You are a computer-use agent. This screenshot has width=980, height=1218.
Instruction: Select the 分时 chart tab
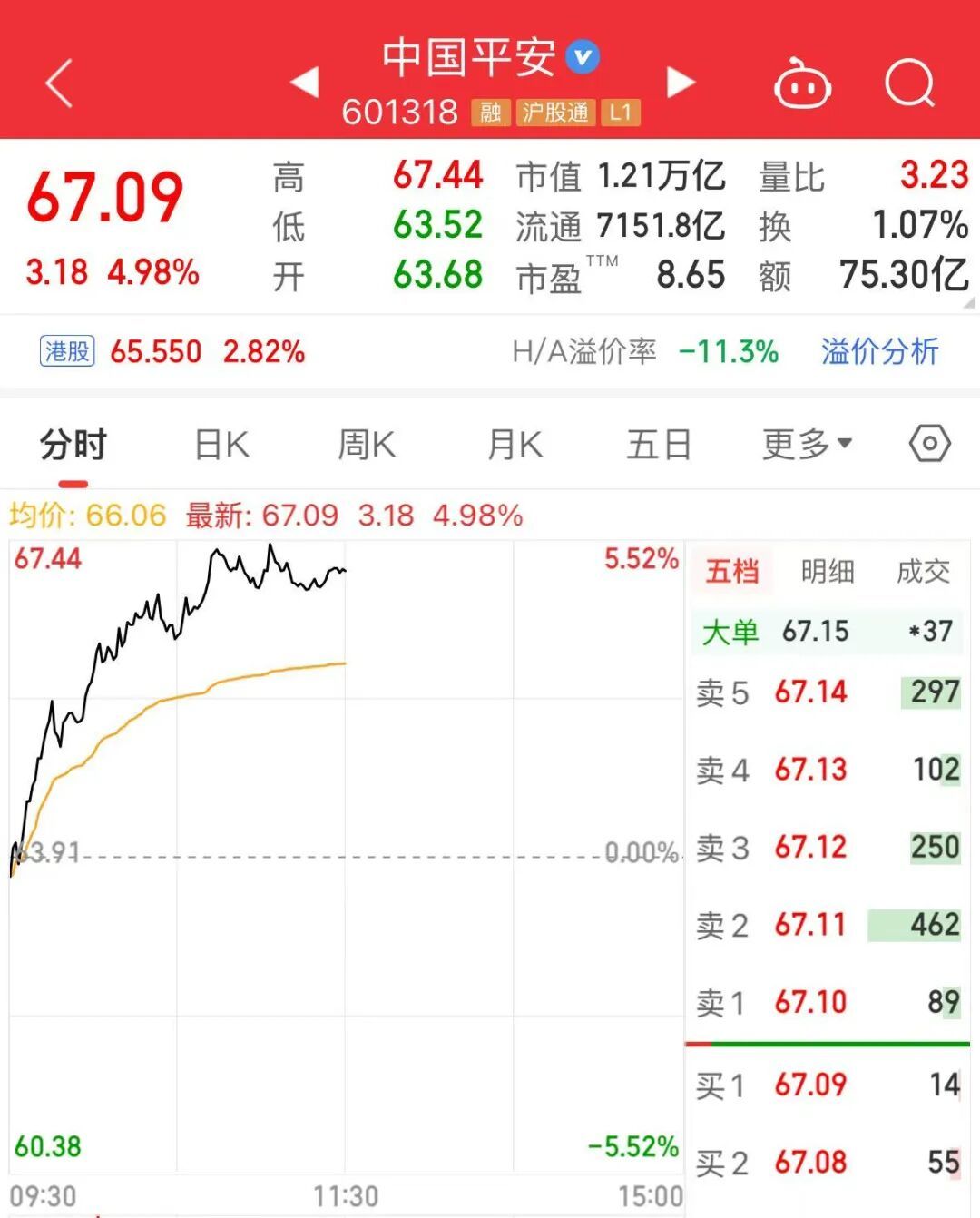[73, 446]
